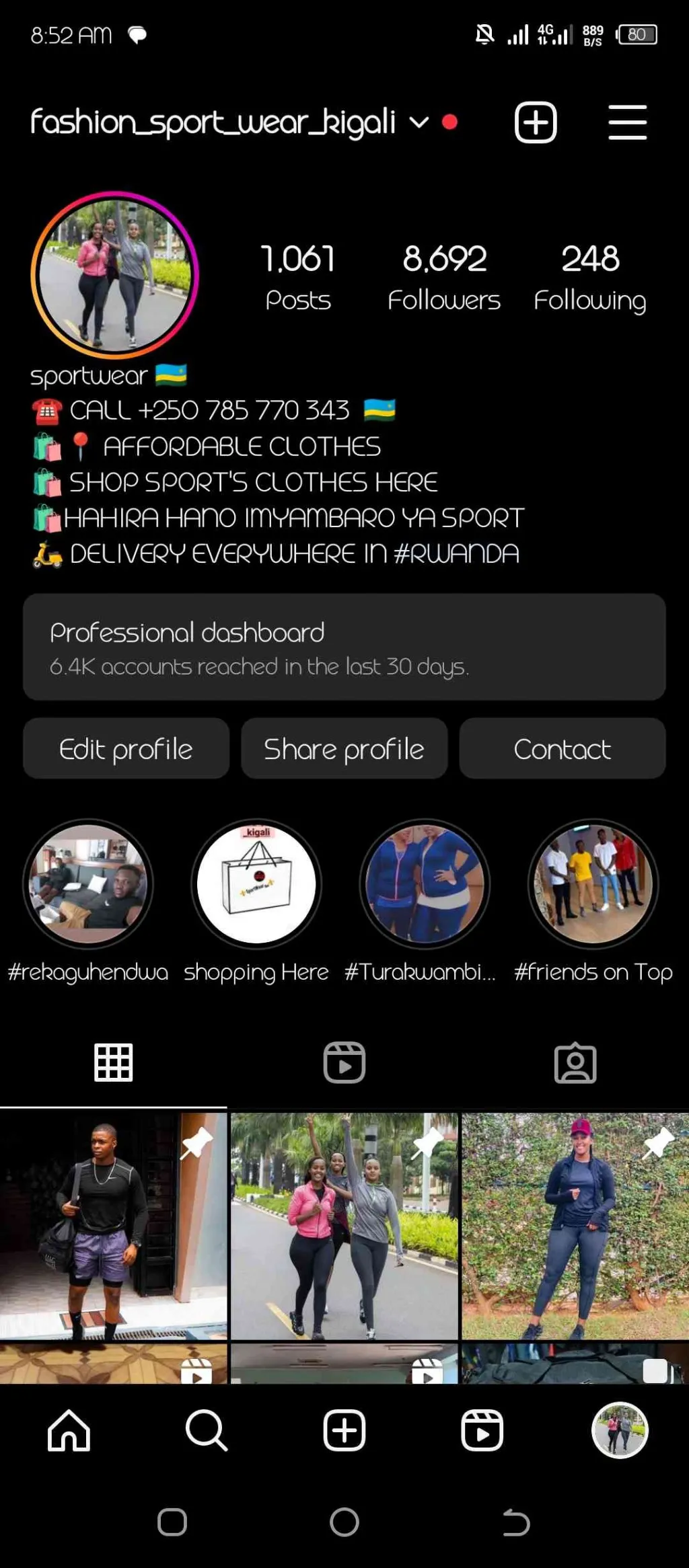Open the Professional dashboard panel
689x1568 pixels.
[344, 647]
